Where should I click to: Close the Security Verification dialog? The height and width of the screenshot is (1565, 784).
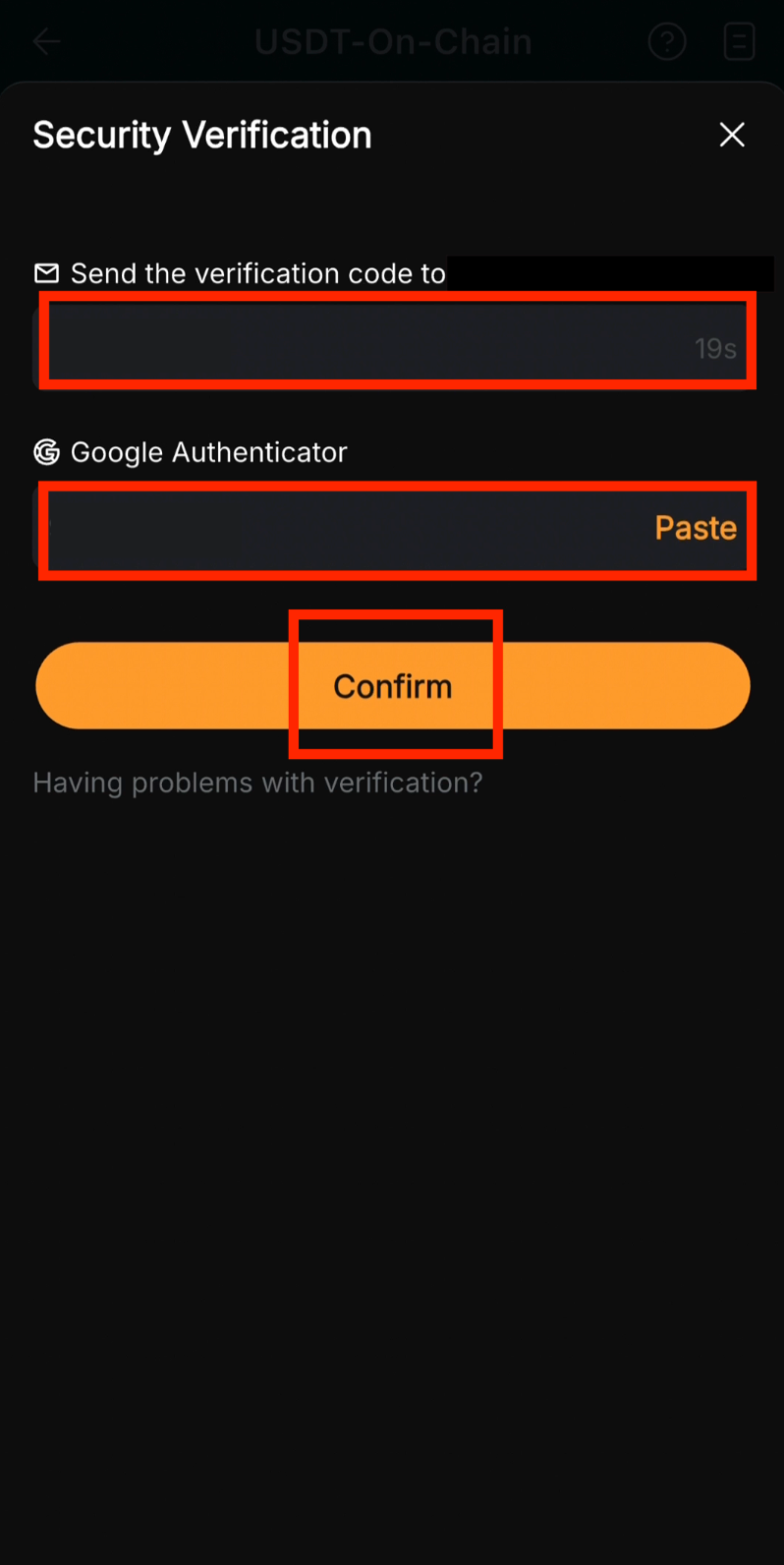coord(732,135)
